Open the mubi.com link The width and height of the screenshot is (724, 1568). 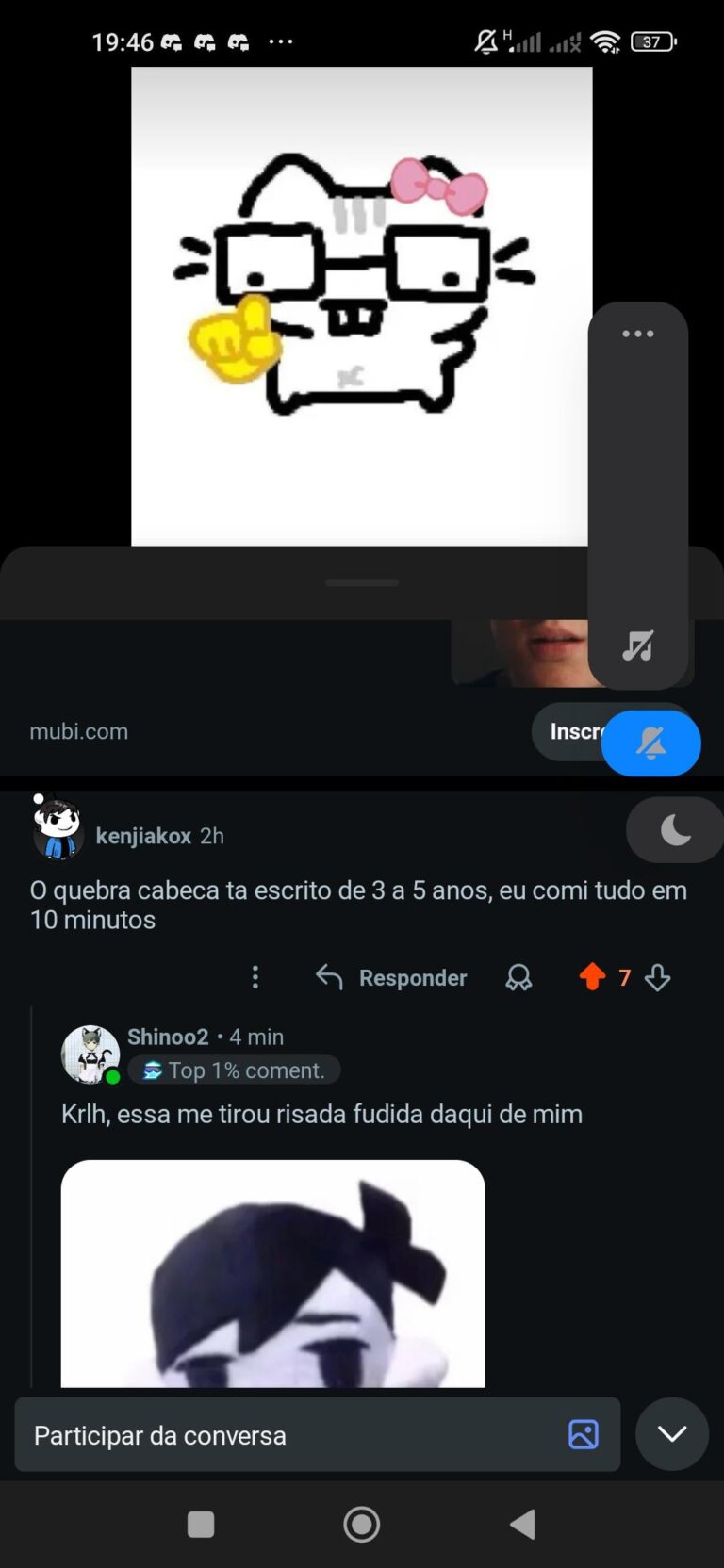click(79, 731)
